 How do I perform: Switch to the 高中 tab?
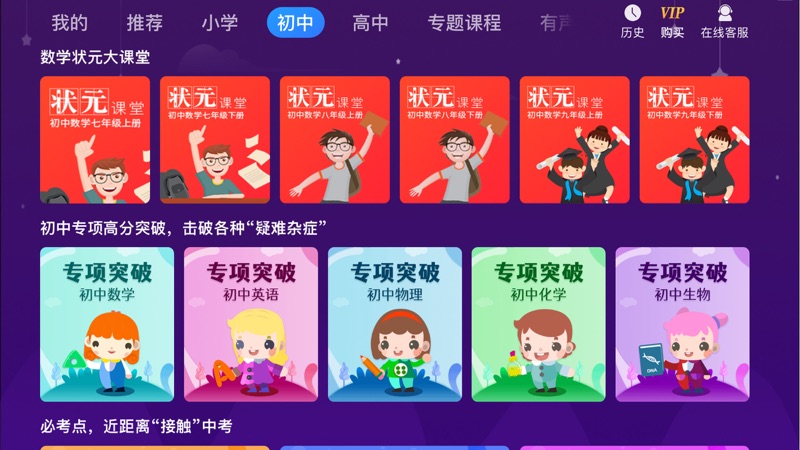point(370,22)
